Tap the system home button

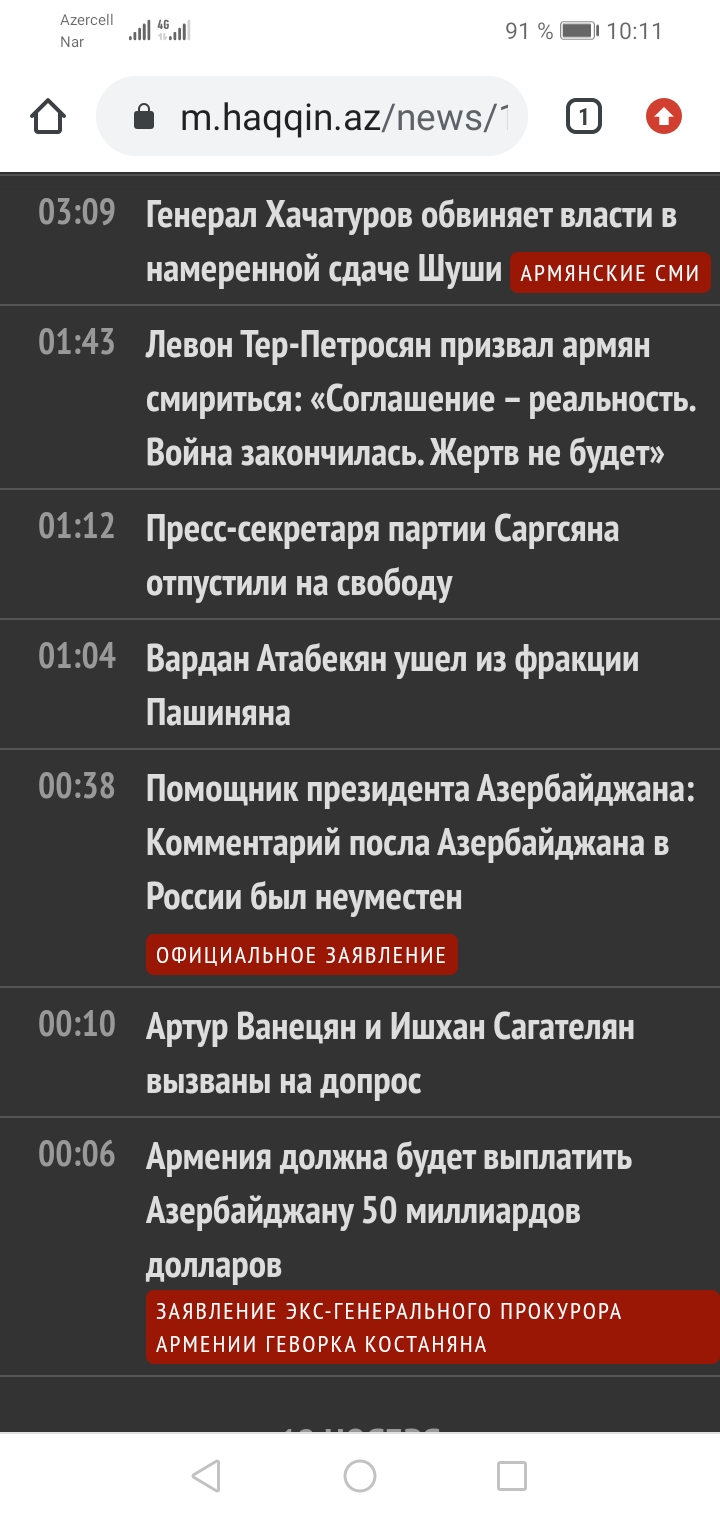[x=360, y=1476]
